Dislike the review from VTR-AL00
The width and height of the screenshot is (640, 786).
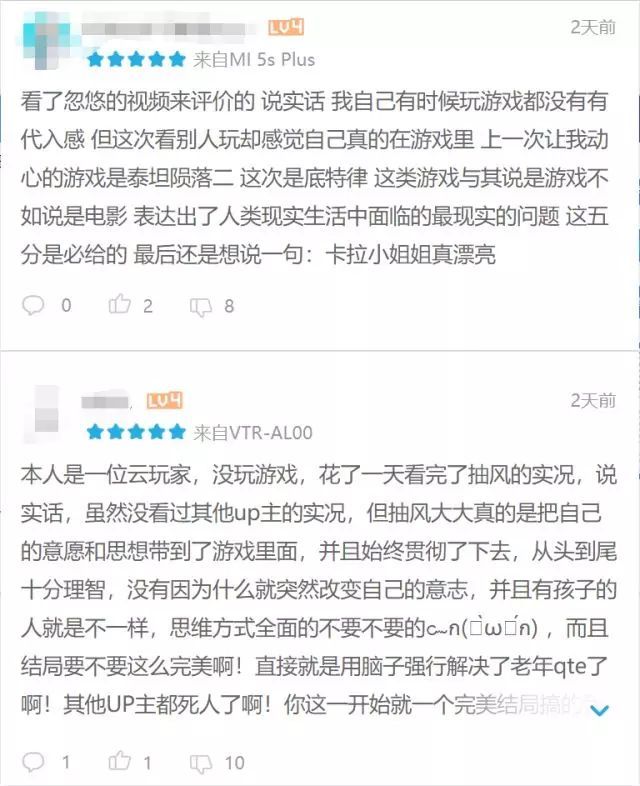point(201,762)
